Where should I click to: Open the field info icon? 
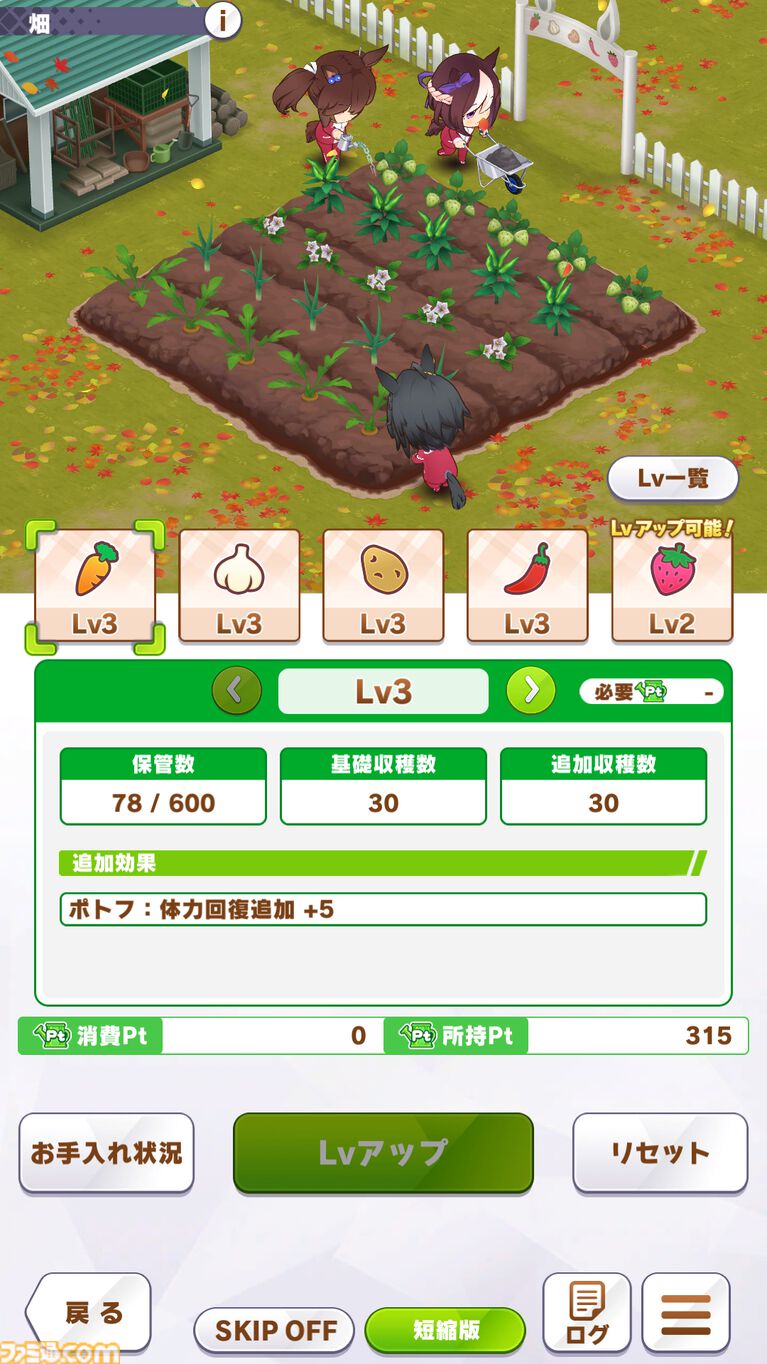pyautogui.click(x=222, y=20)
